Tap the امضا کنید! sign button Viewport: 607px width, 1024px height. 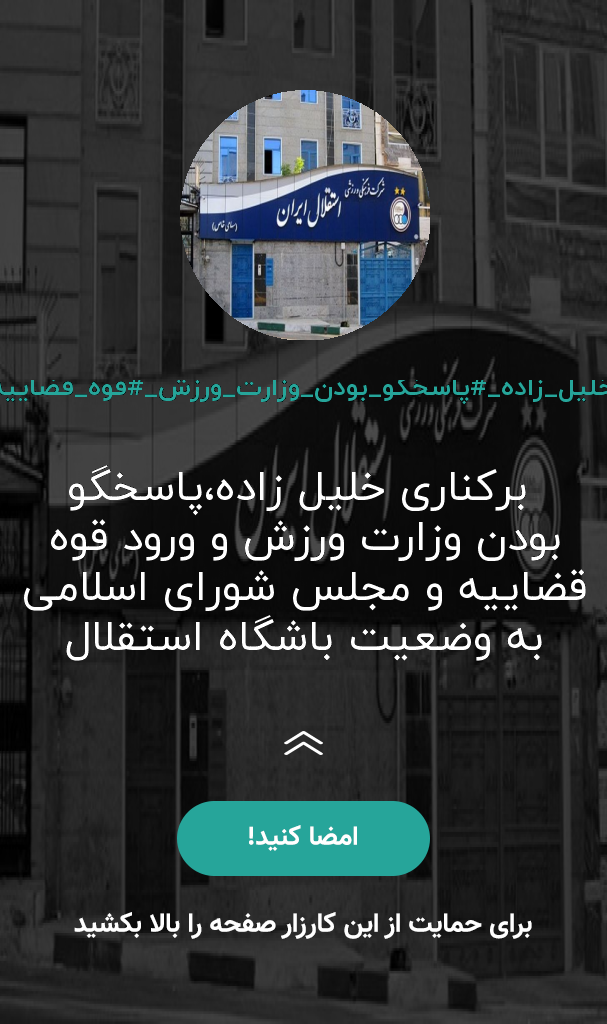pyautogui.click(x=303, y=838)
